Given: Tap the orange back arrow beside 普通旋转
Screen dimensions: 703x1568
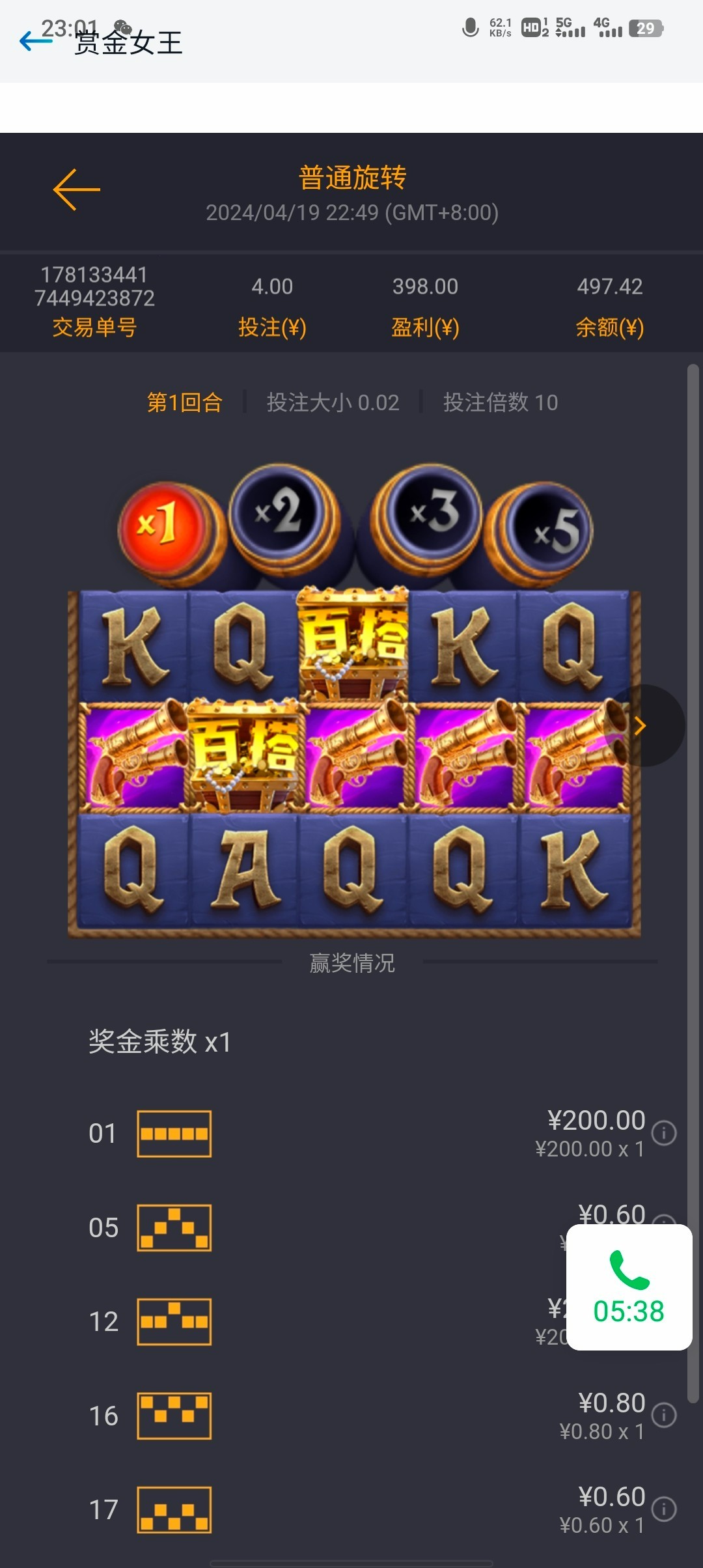Looking at the screenshot, I should point(77,189).
